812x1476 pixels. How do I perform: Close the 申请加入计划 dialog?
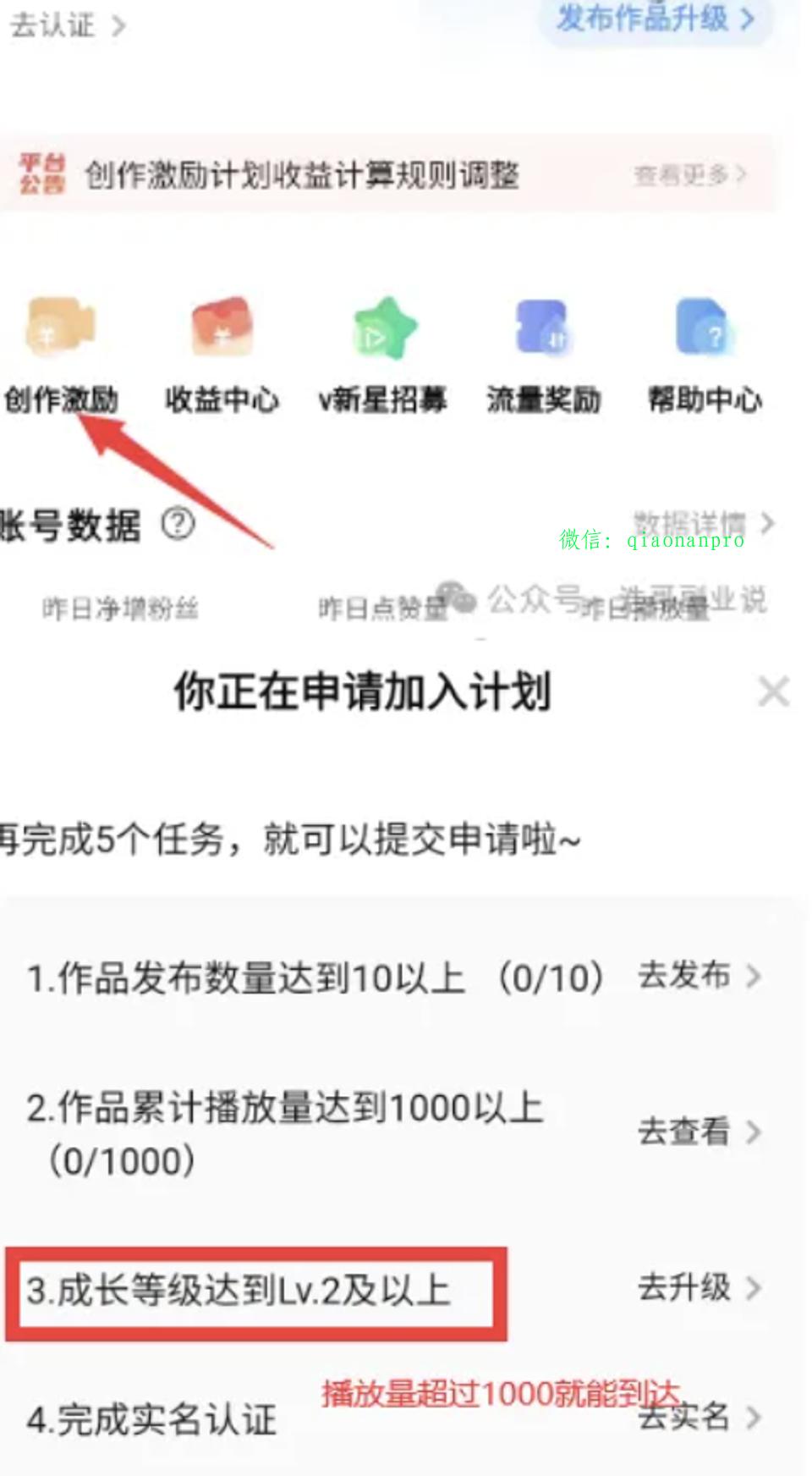pos(773,691)
